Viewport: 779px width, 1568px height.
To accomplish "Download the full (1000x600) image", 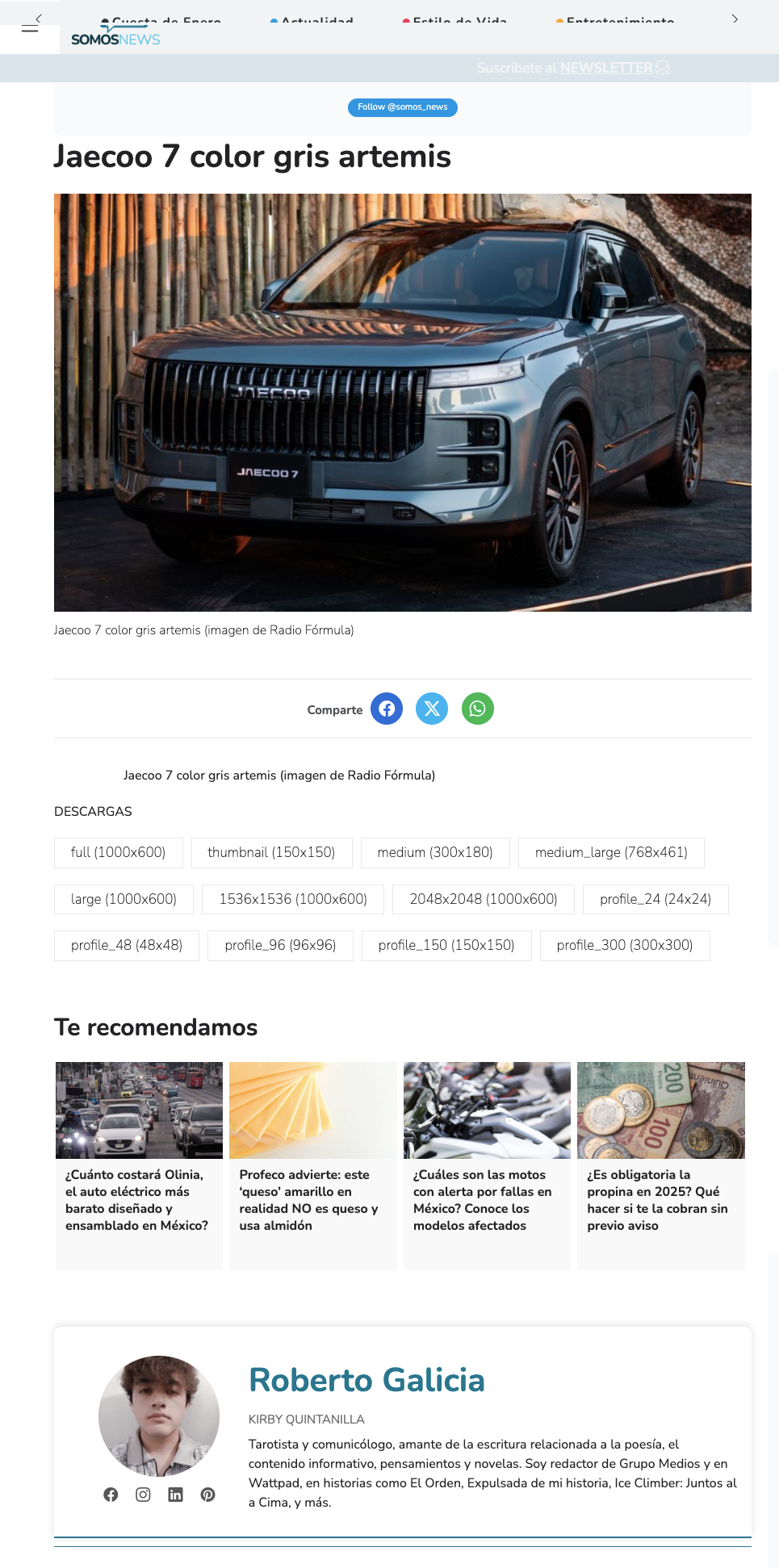I will (118, 852).
